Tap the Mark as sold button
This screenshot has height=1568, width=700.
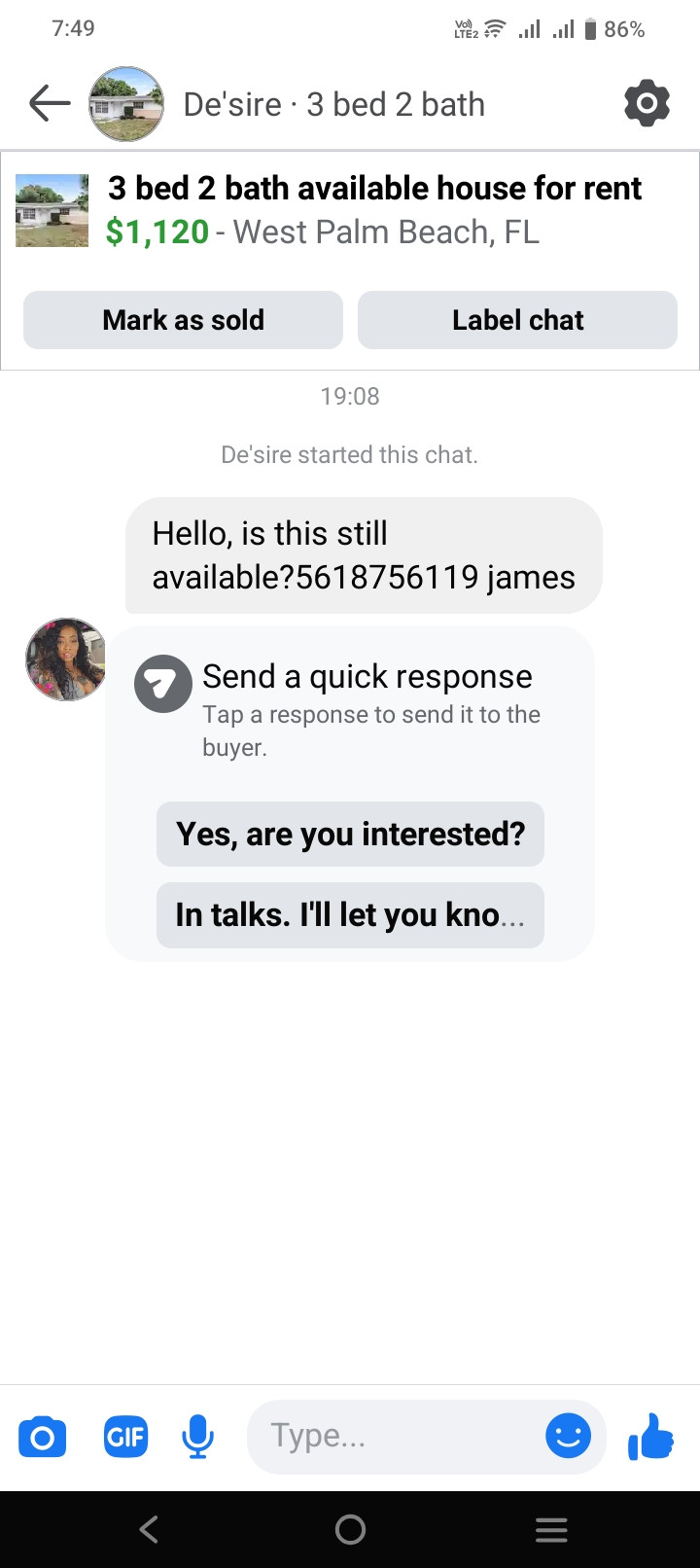[x=183, y=320]
